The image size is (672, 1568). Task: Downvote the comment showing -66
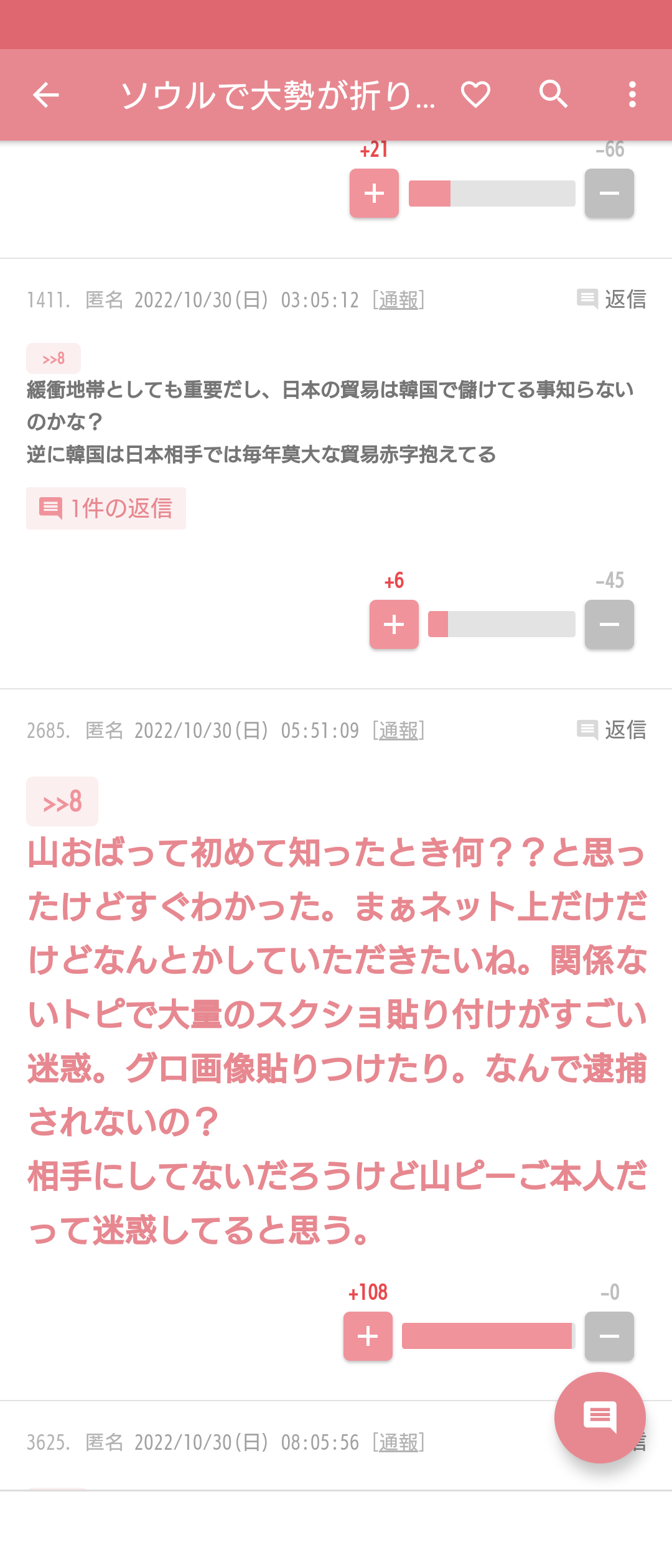[609, 194]
